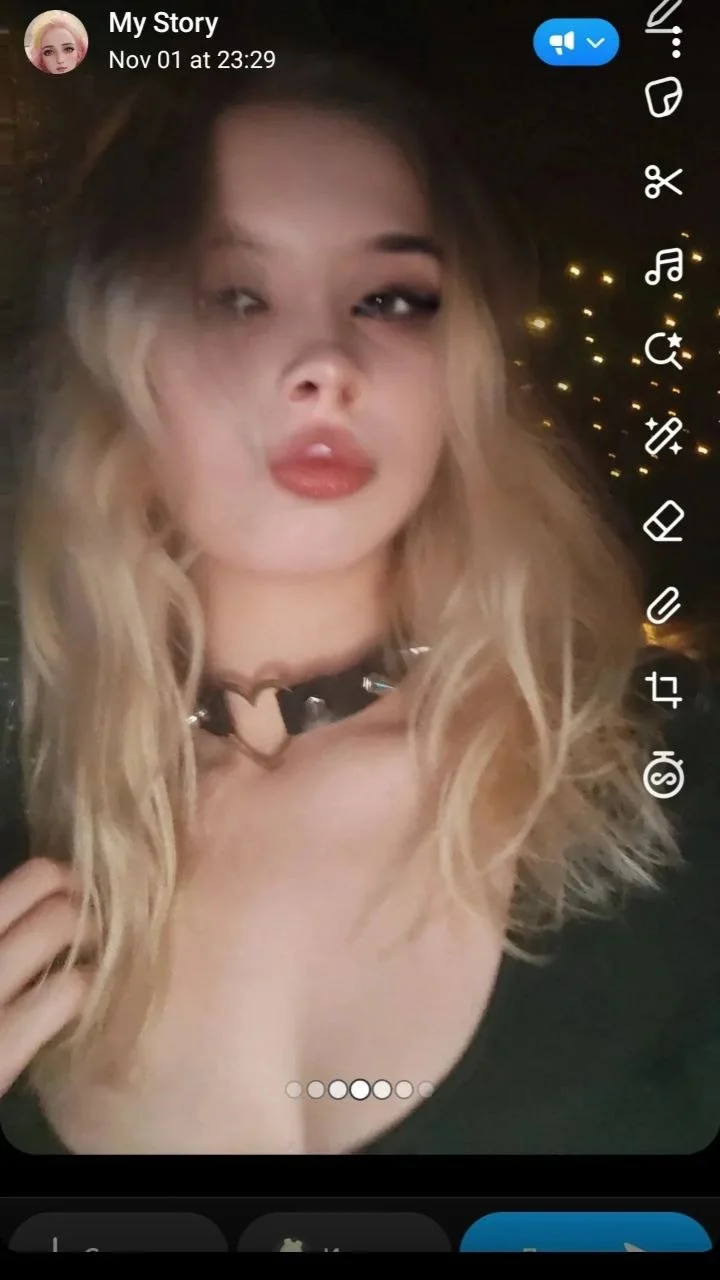Viewport: 720px width, 1280px height.
Task: Open the crop tool
Action: (663, 690)
